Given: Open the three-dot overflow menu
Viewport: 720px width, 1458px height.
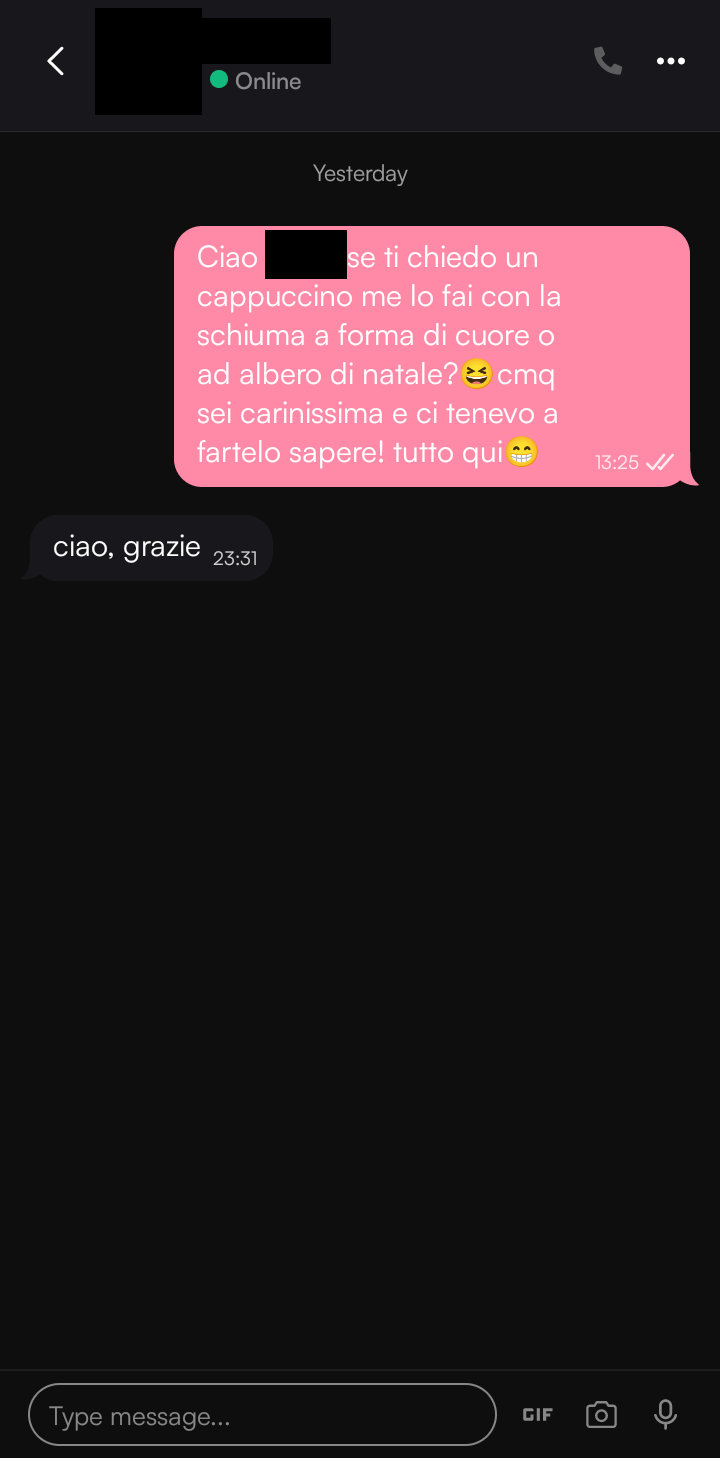Looking at the screenshot, I should point(670,61).
